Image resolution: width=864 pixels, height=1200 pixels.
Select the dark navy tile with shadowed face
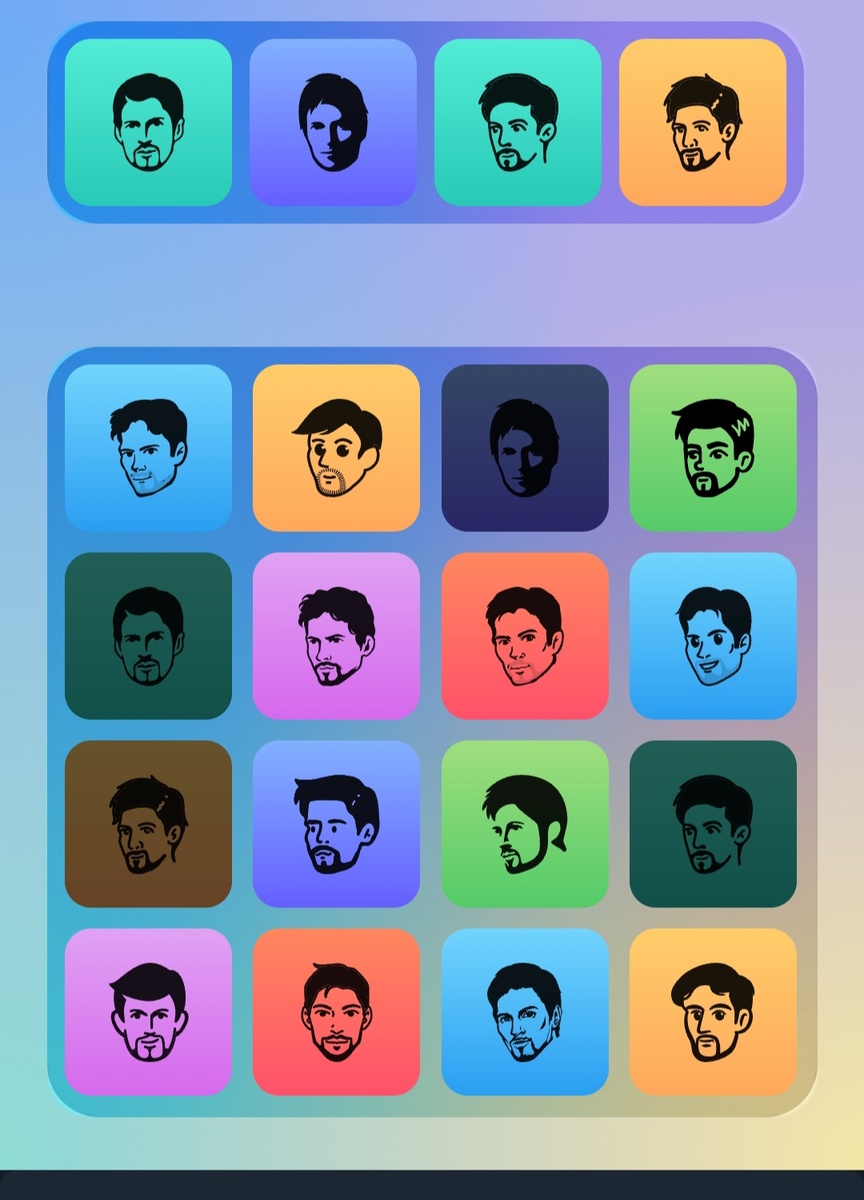(525, 448)
